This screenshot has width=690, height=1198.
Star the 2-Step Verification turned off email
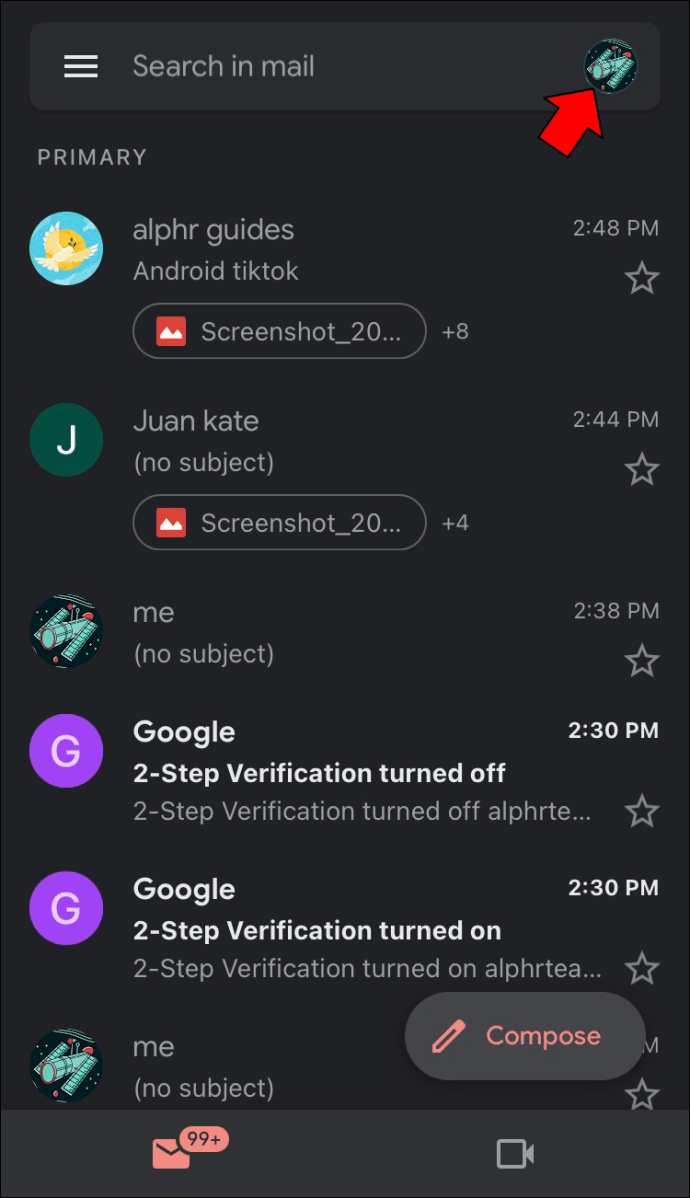click(642, 811)
